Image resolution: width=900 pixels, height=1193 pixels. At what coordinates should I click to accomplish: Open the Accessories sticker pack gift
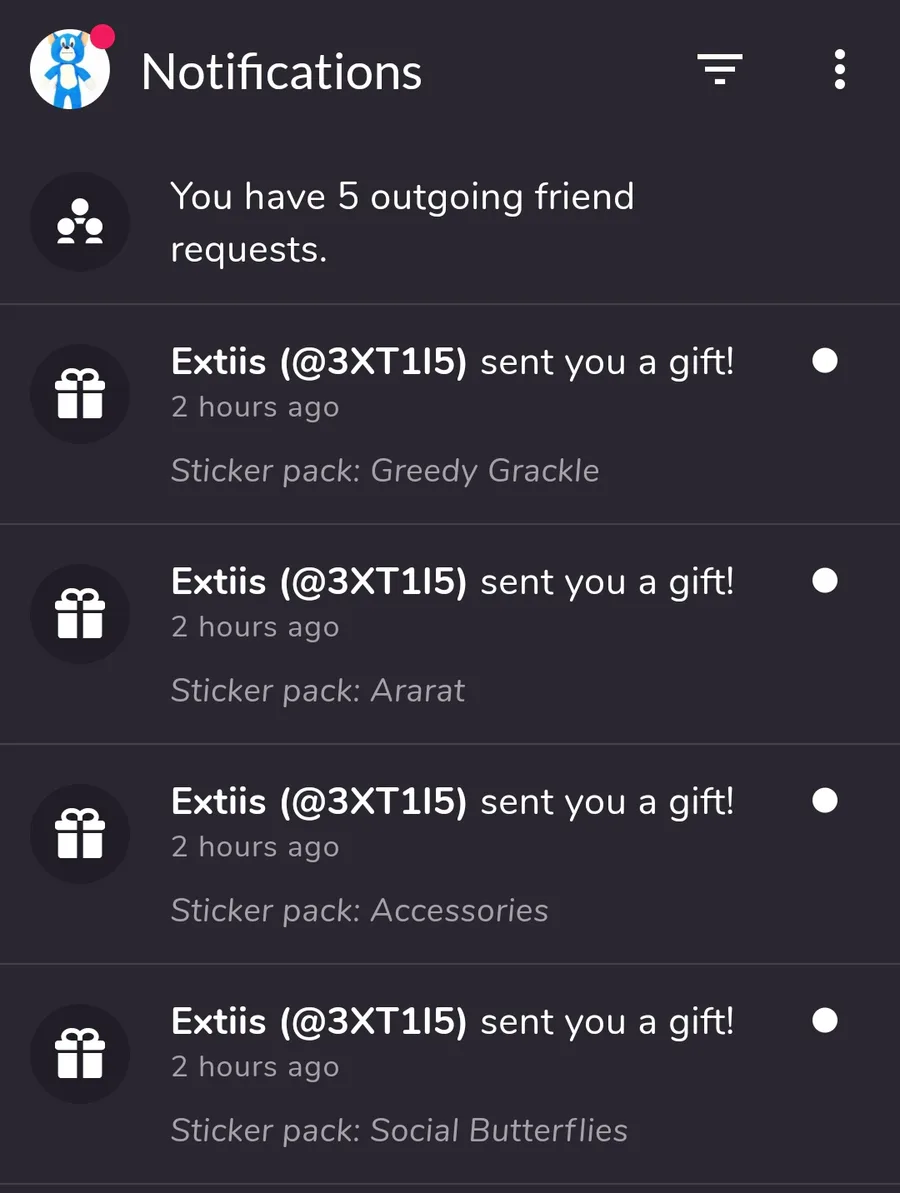pos(450,854)
